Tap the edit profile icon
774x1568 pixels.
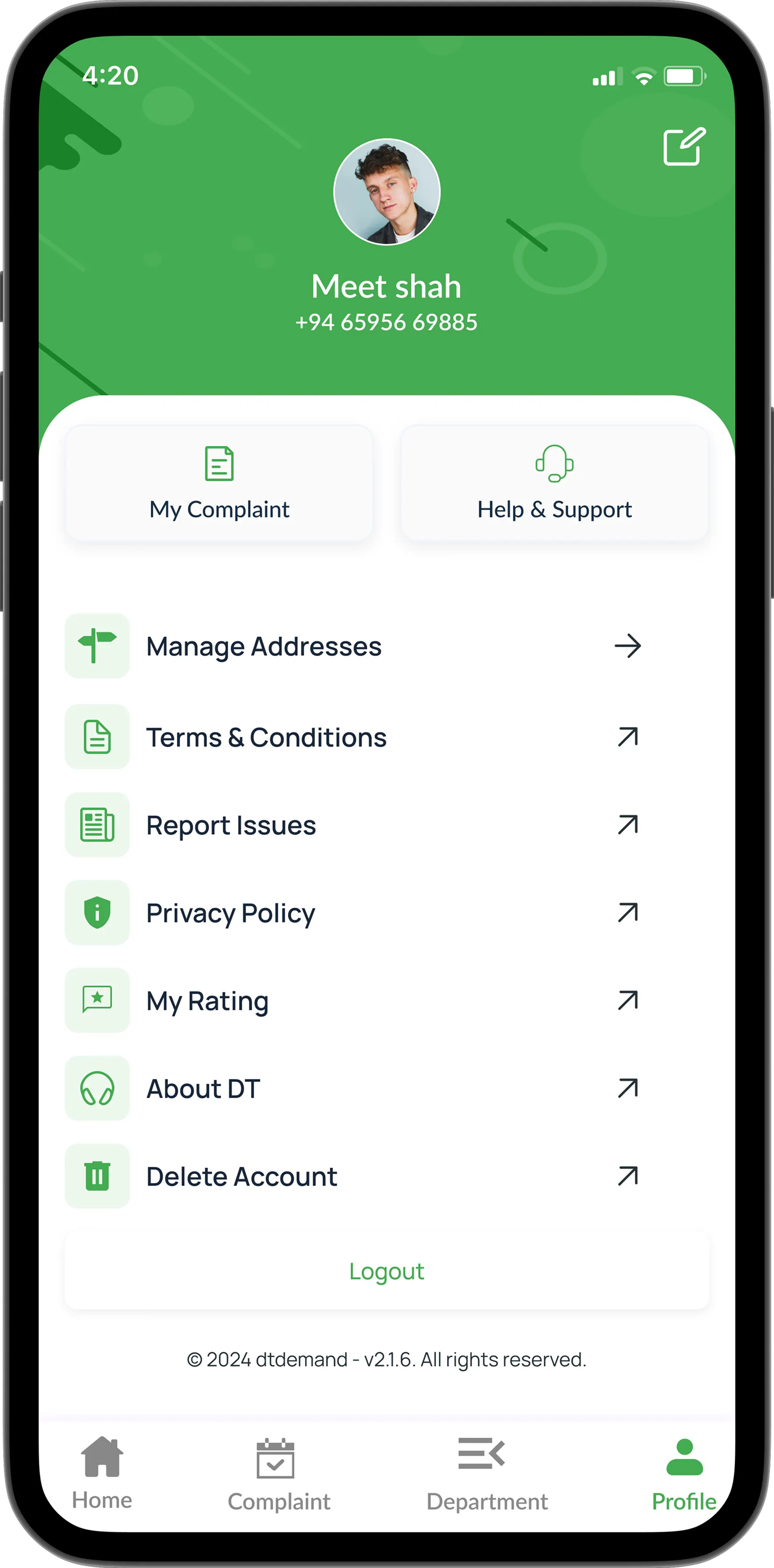pos(684,147)
